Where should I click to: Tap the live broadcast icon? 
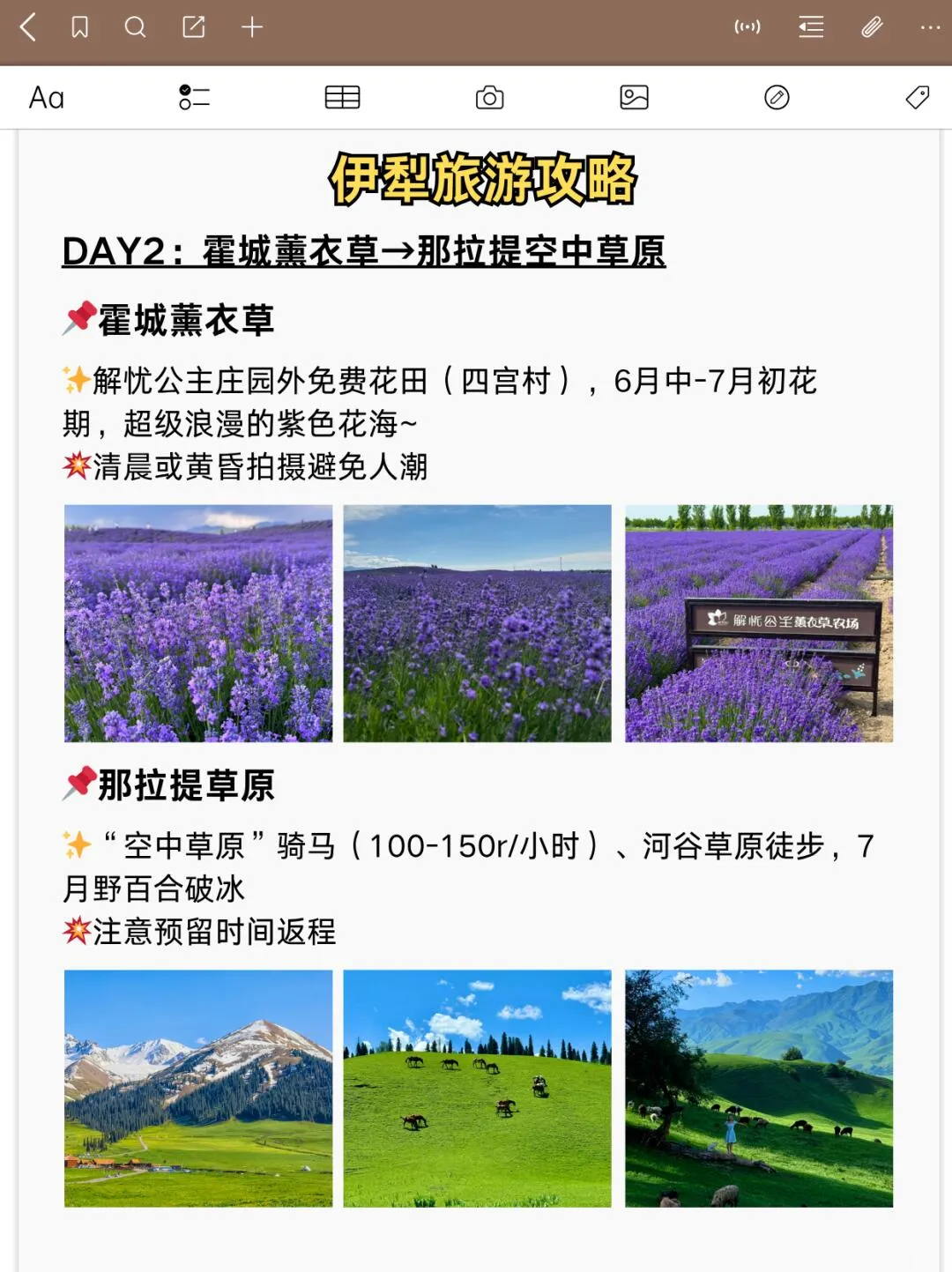coord(747,27)
